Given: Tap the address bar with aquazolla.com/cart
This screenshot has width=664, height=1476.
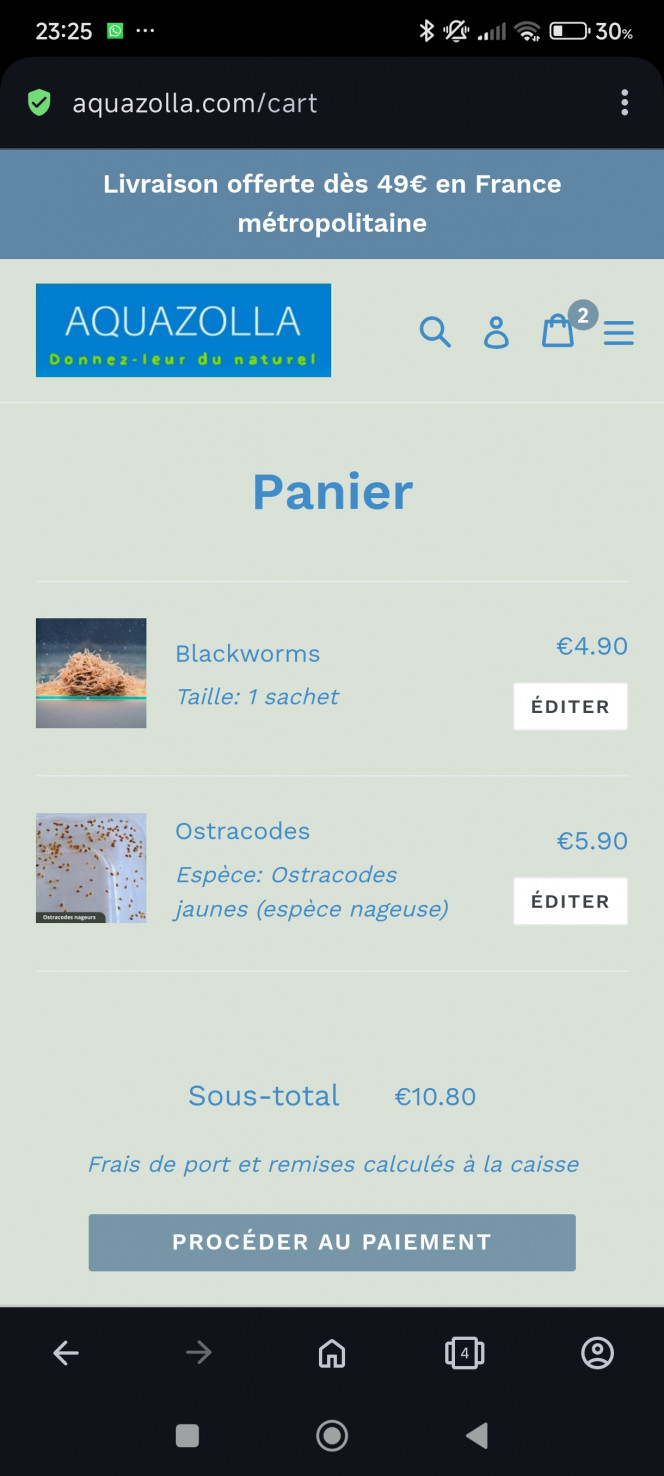Looking at the screenshot, I should pos(300,103).
